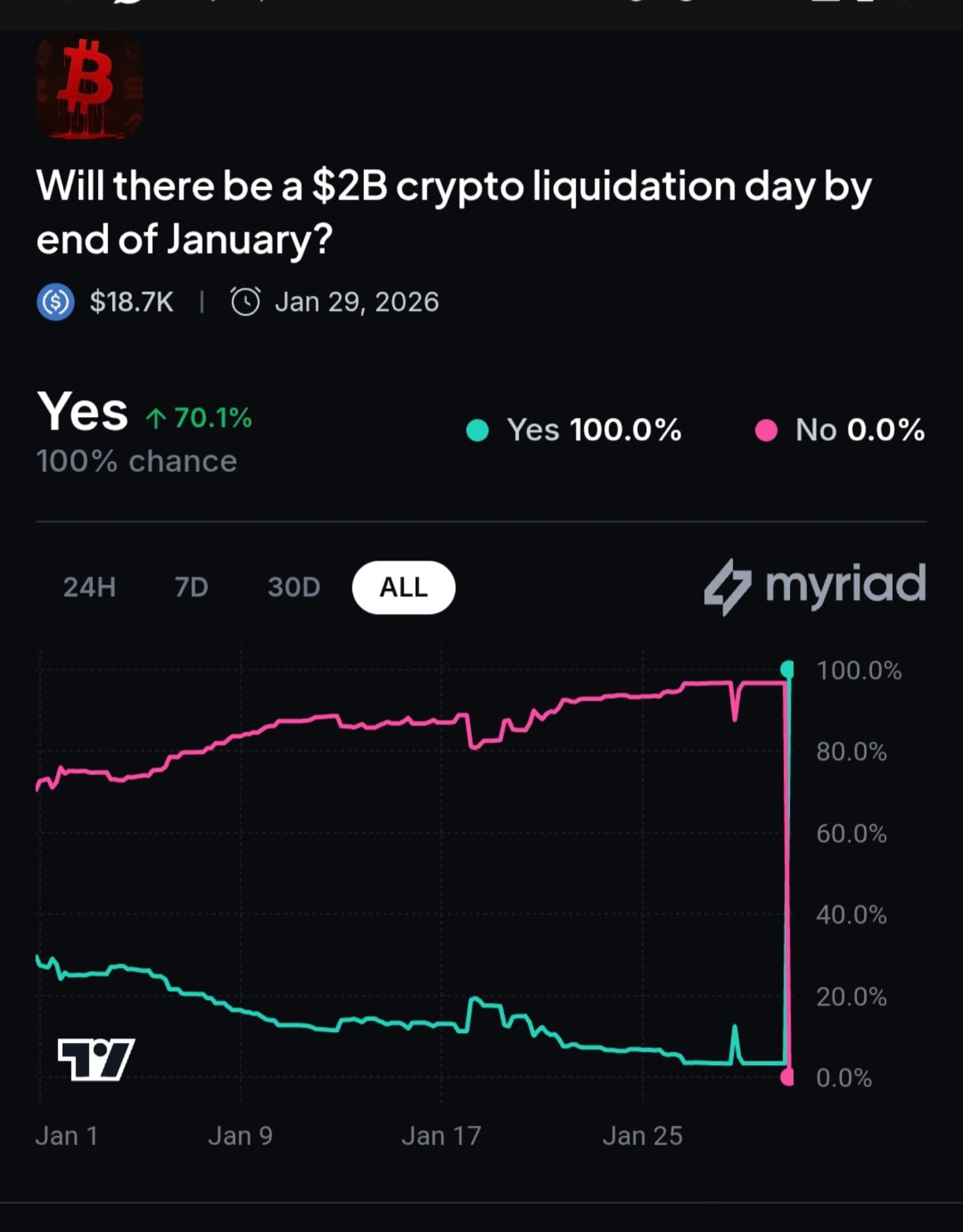Switch chart range to 24H
The height and width of the screenshot is (1232, 963).
click(89, 587)
